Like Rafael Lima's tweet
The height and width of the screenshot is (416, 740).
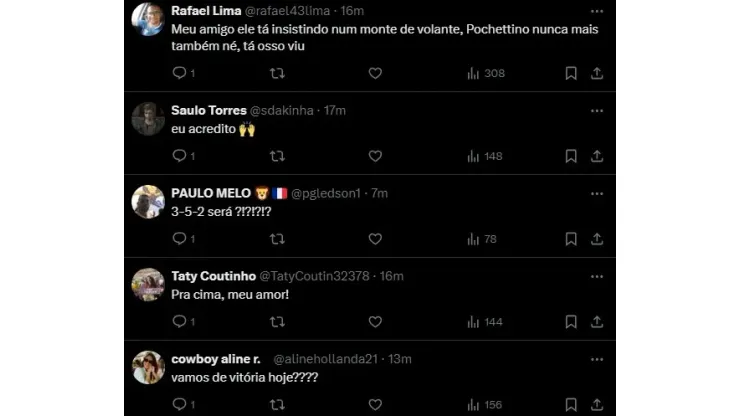375,73
